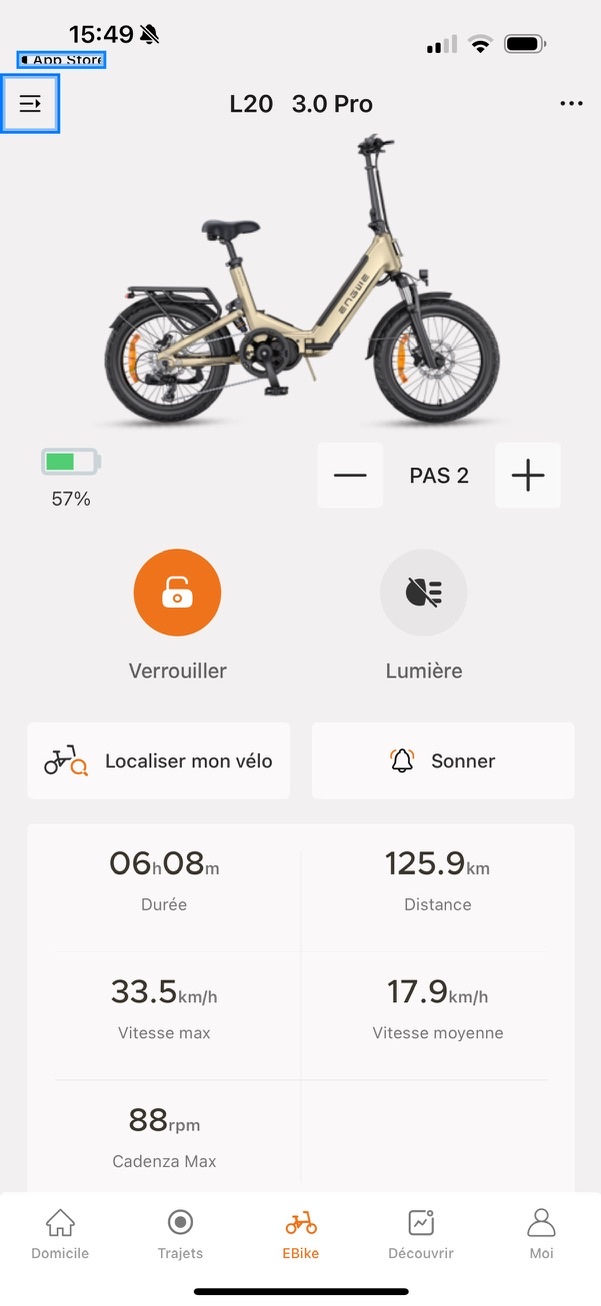Switch to the Moi profile tab
Viewport: 601px width, 1306px height.
[x=541, y=1234]
